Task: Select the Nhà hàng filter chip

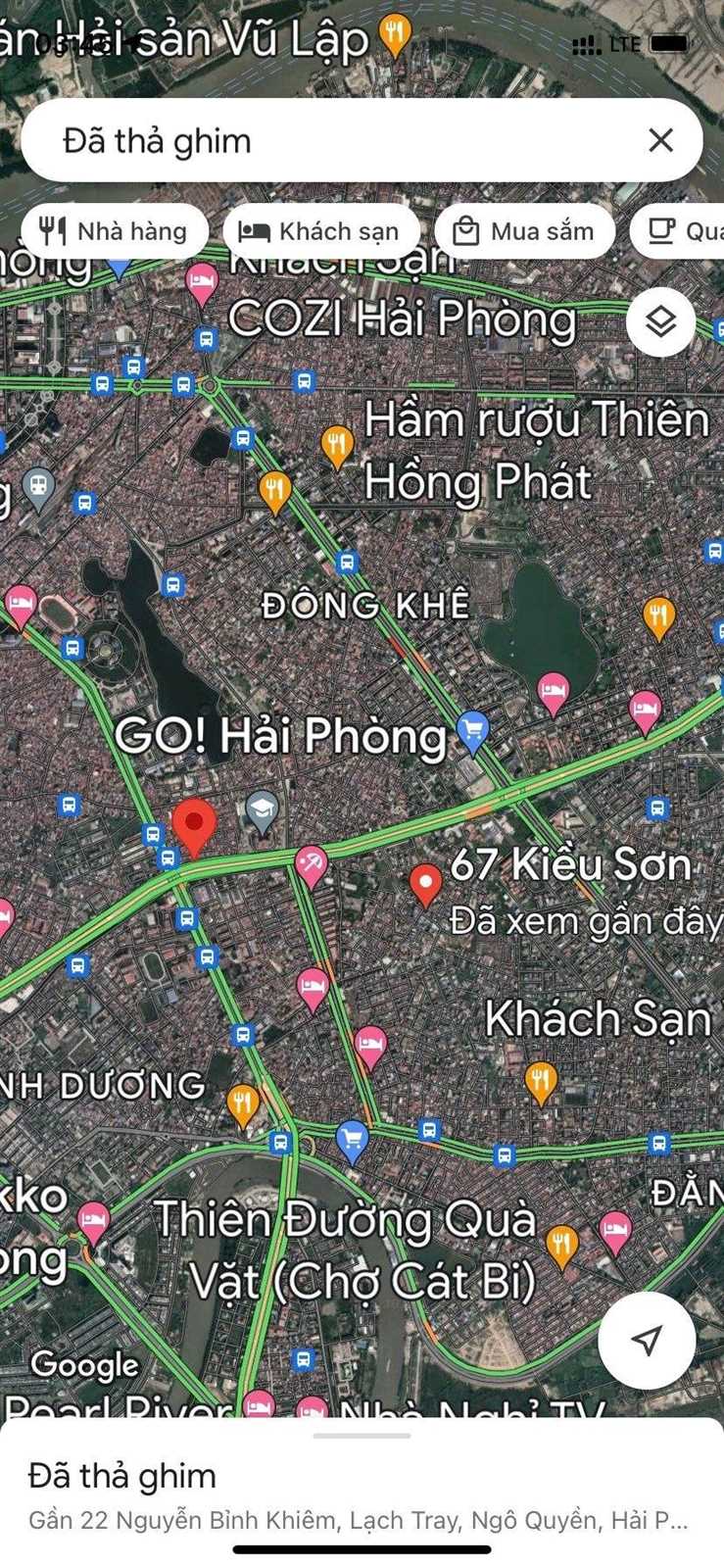Action: (114, 231)
